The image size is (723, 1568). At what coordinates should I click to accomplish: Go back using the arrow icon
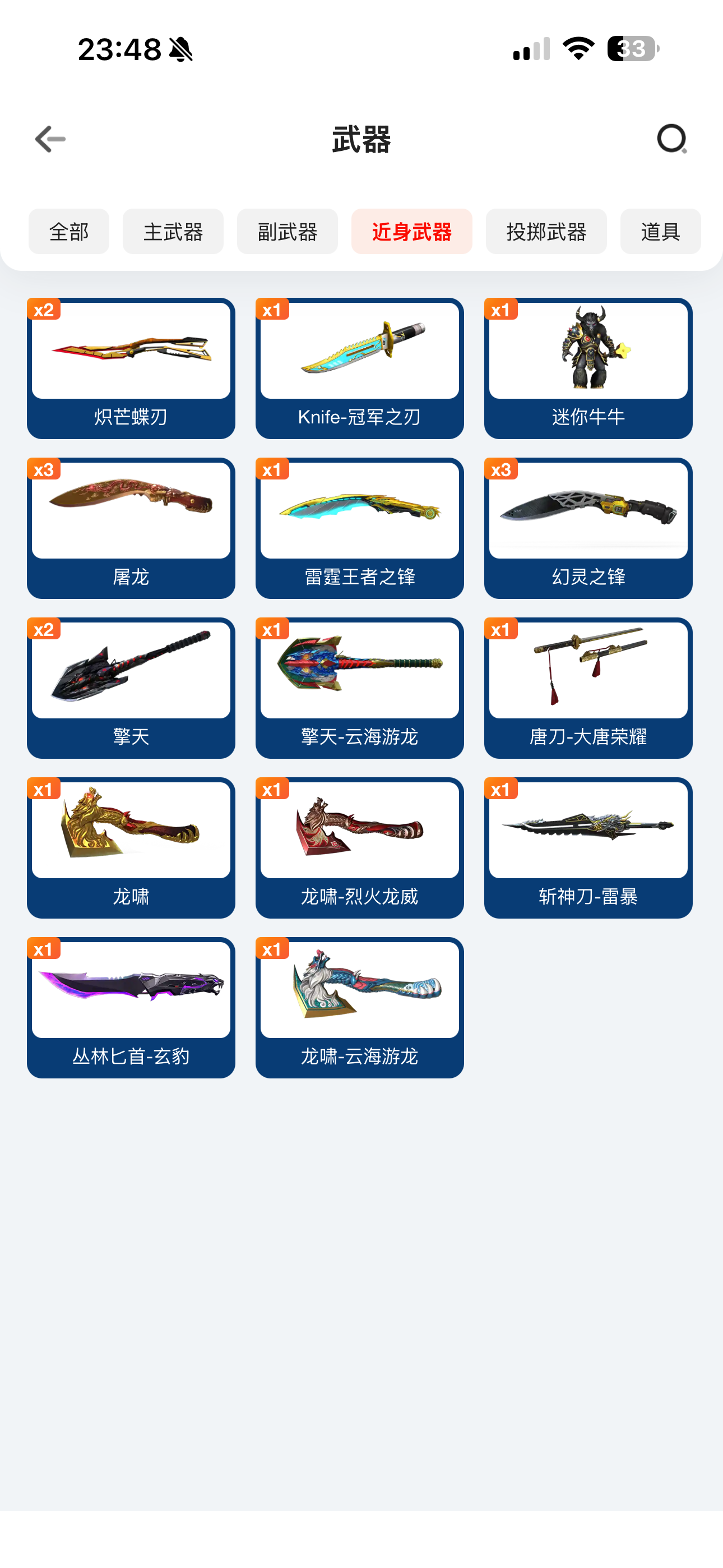(x=50, y=140)
